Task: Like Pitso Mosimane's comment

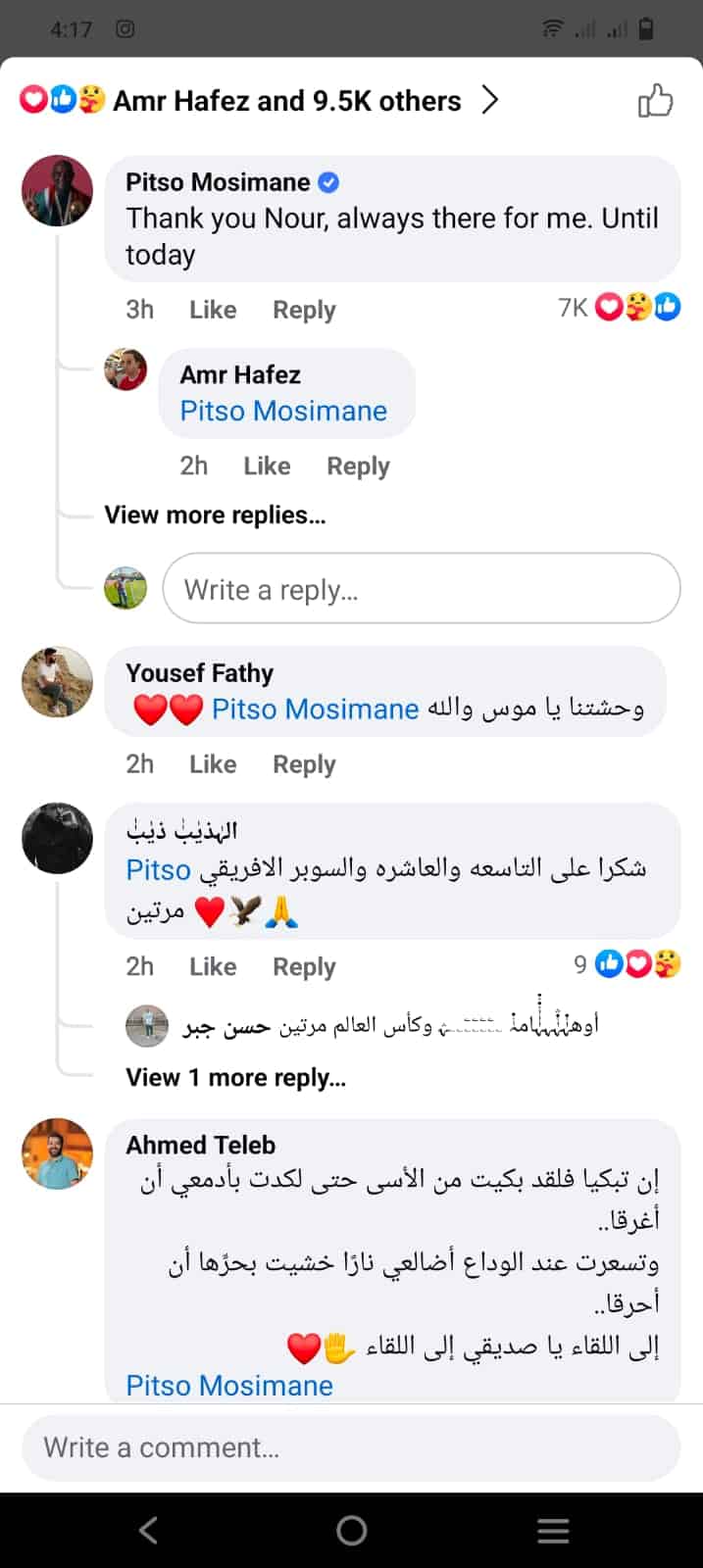Action: pyautogui.click(x=213, y=310)
